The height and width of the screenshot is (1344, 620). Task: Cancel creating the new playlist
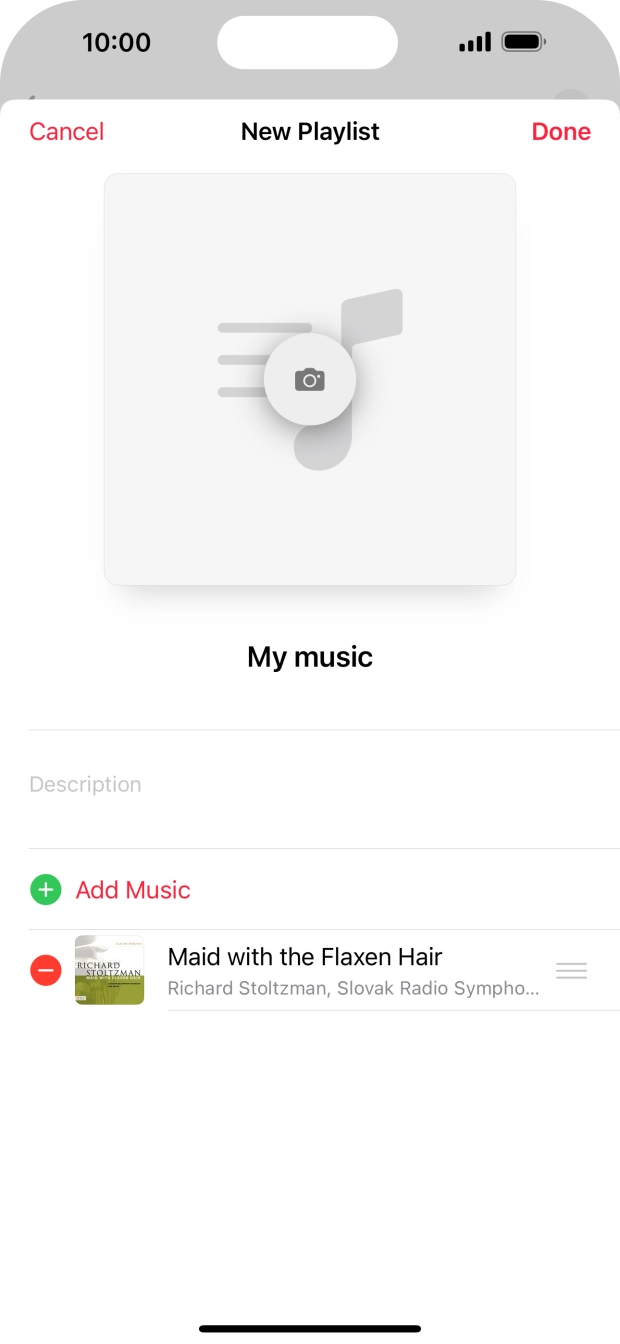(x=67, y=132)
